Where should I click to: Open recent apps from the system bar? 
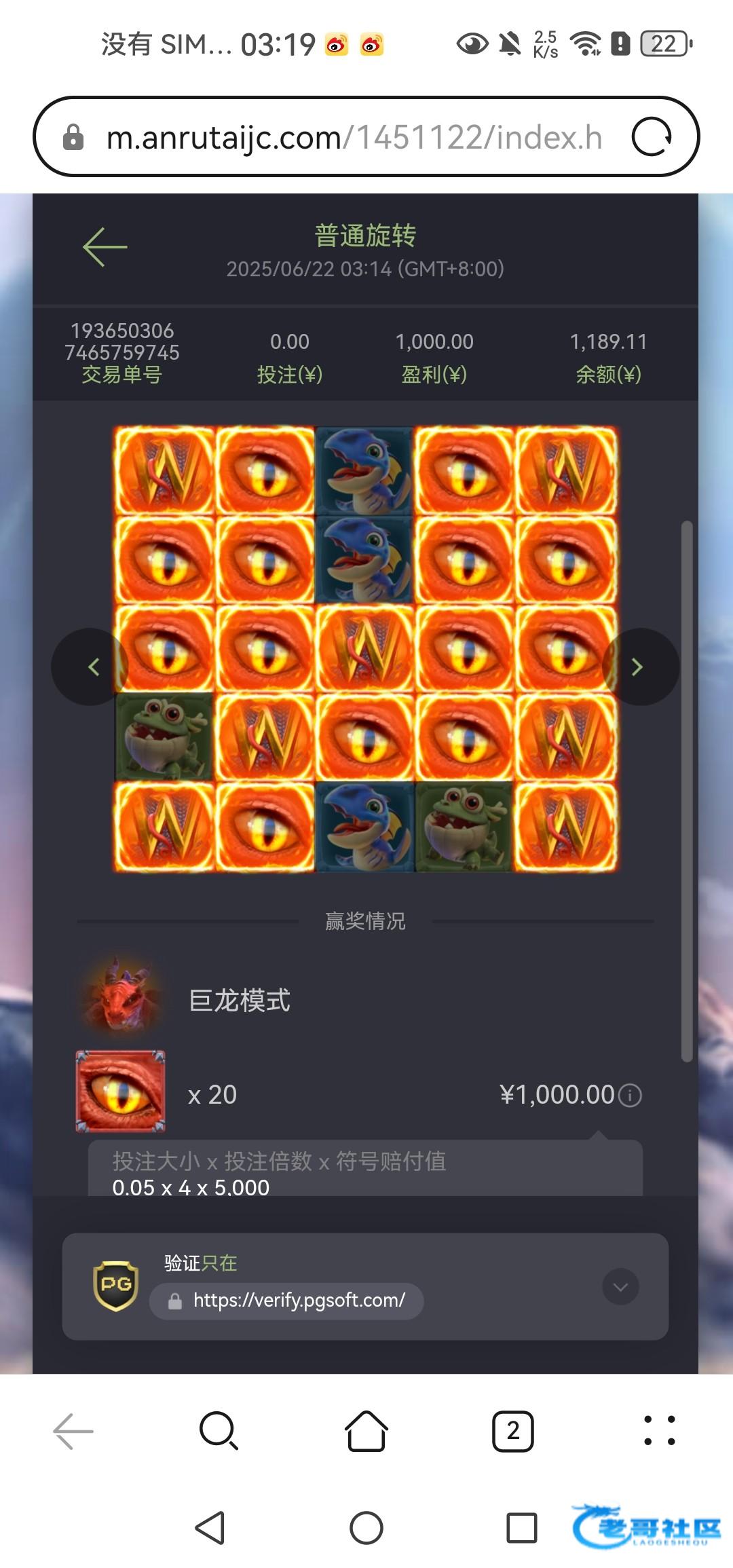521,1529
